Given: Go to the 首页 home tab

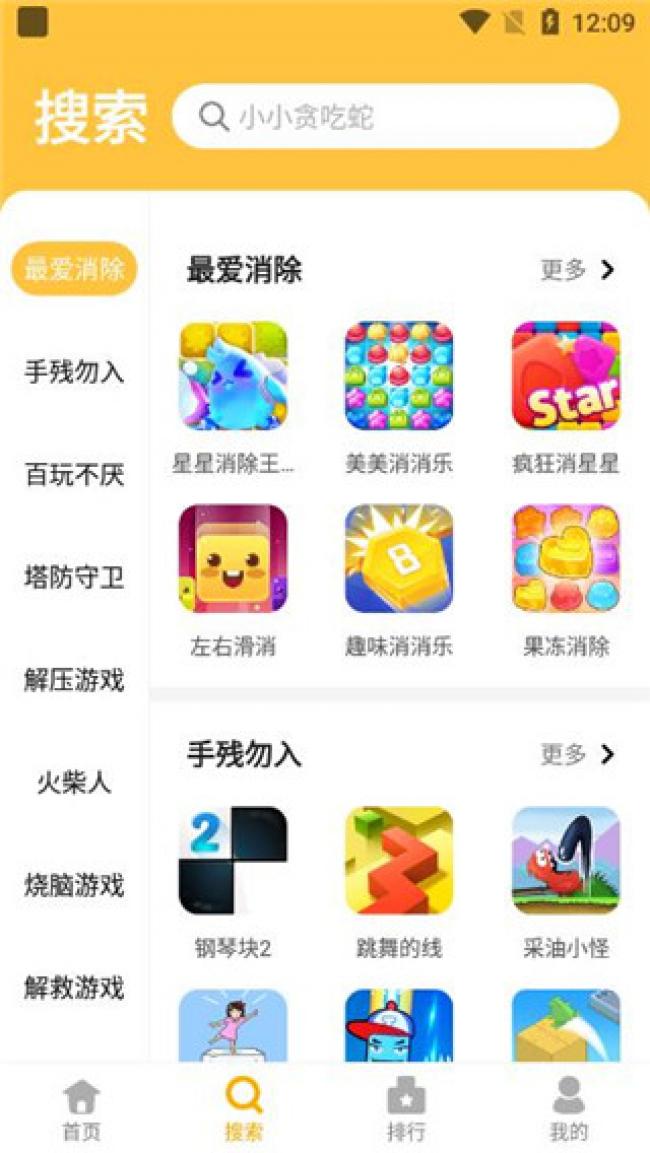Looking at the screenshot, I should [x=81, y=1109].
